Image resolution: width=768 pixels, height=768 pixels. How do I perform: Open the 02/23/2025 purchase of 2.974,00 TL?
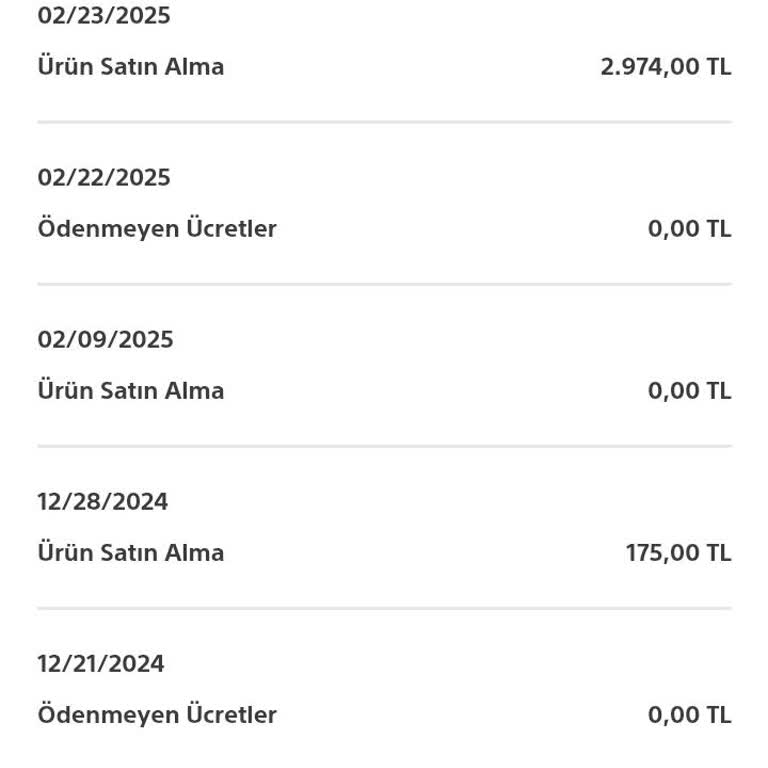click(384, 44)
